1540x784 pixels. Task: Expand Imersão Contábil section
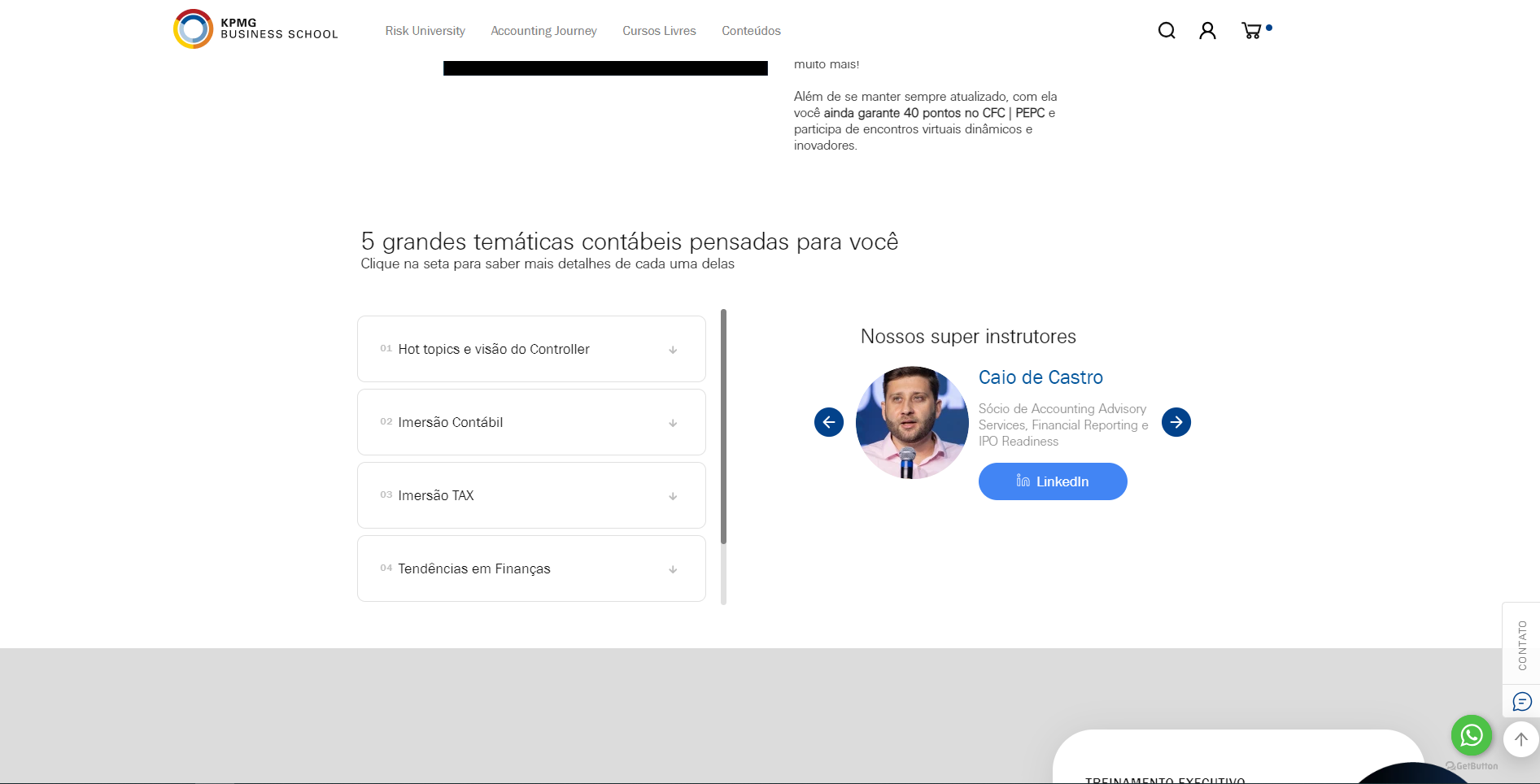click(673, 423)
